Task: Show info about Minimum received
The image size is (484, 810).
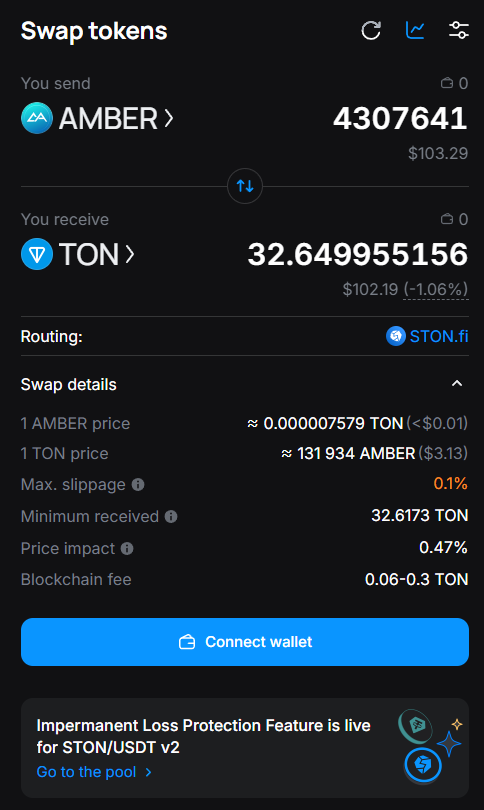Action: 171,517
